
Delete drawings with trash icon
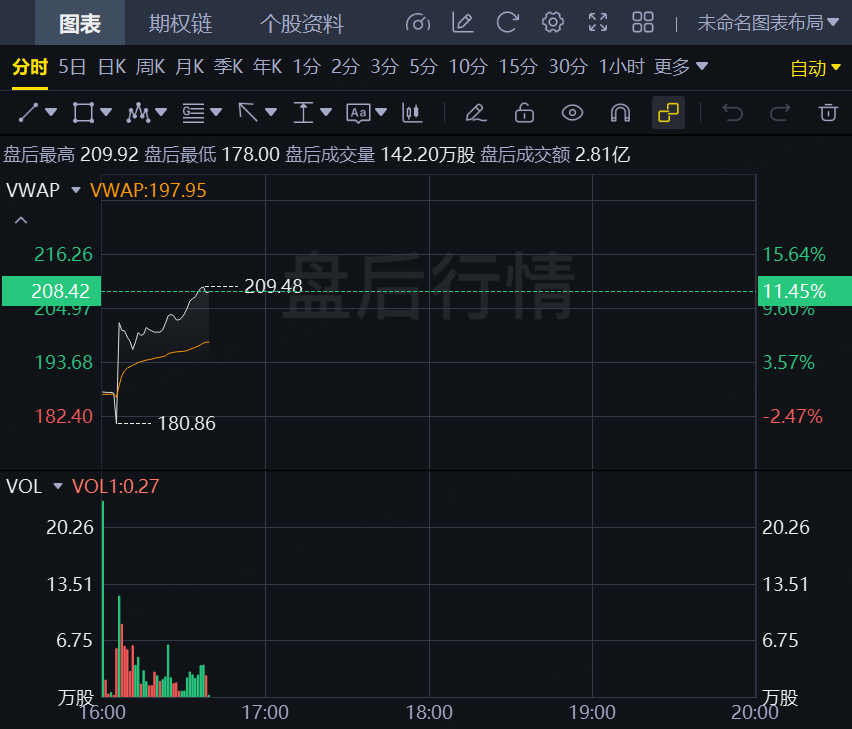[x=828, y=112]
